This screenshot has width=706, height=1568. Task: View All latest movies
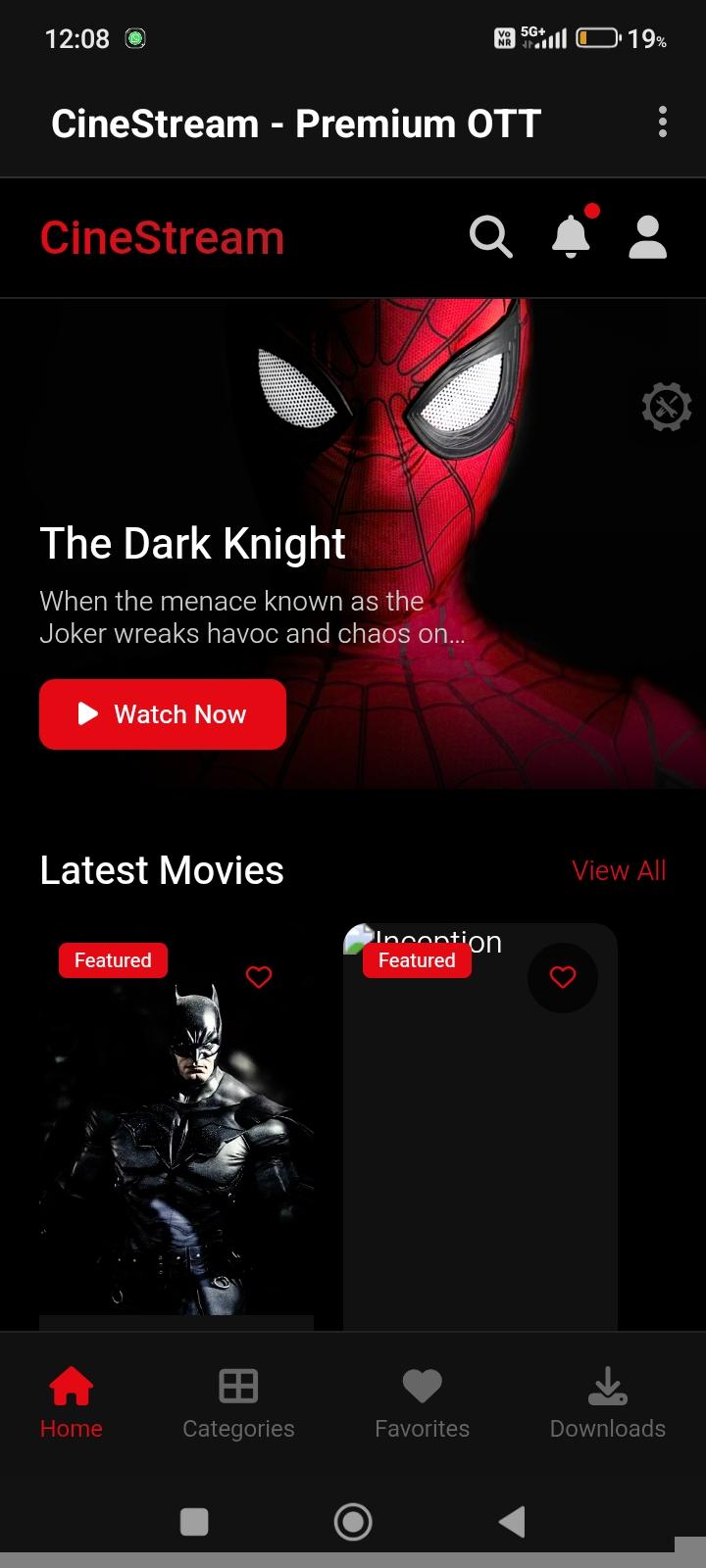619,870
